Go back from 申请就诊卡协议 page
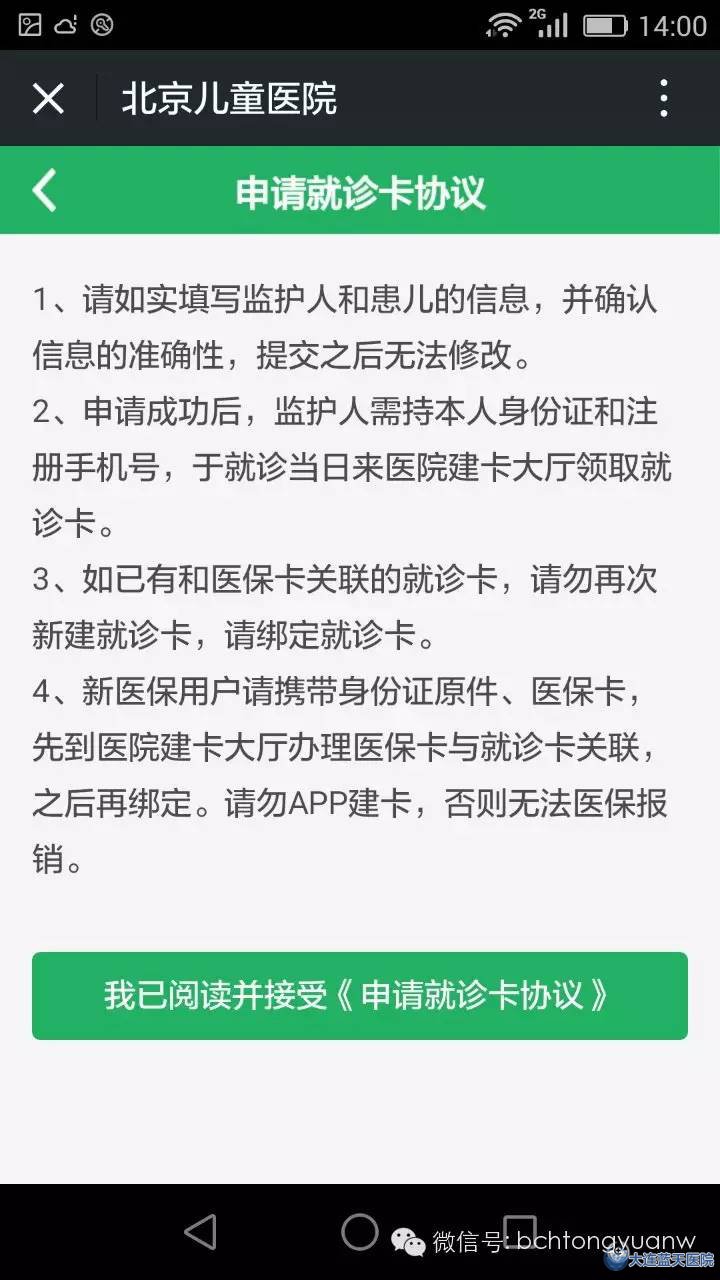Screen dimensions: 720x1280 (x=45, y=191)
